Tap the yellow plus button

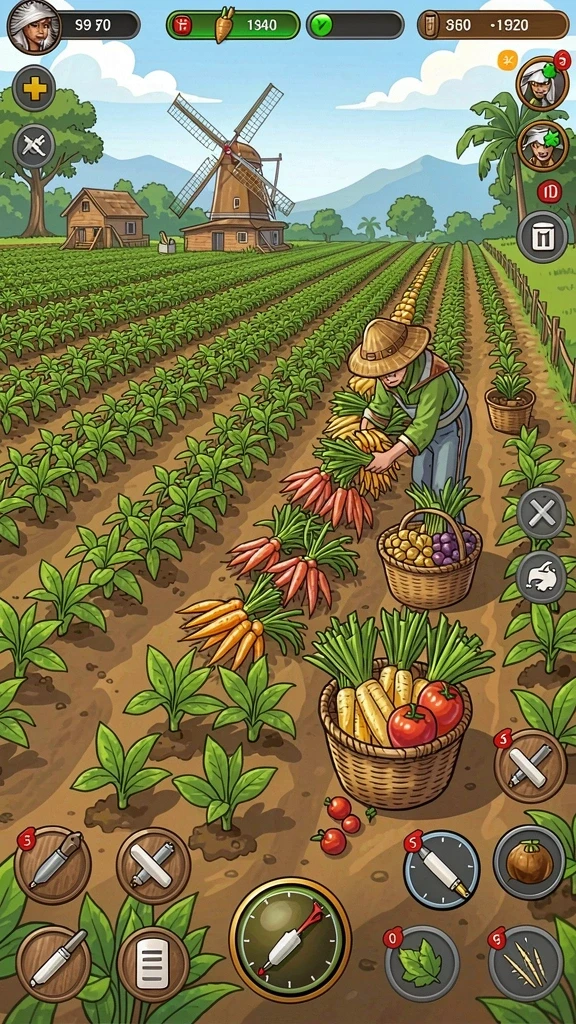(x=34, y=88)
